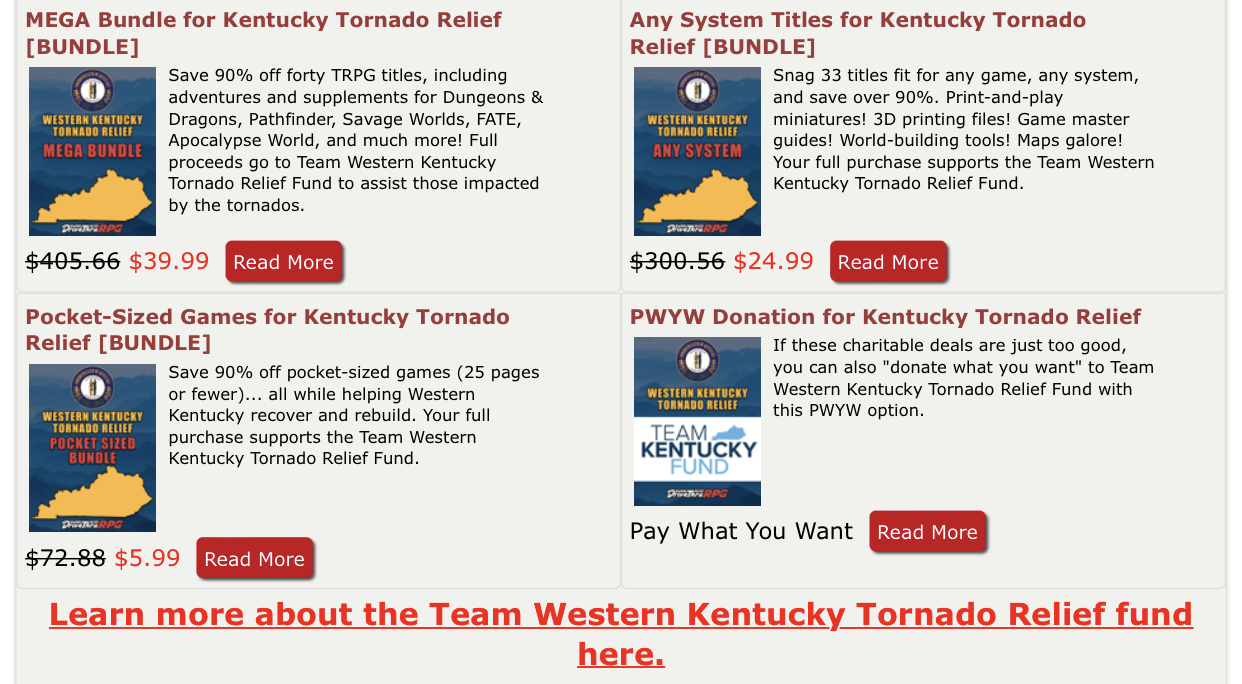Image resolution: width=1242 pixels, height=684 pixels.
Task: Open Any System Titles bundle title link
Action: pyautogui.click(x=857, y=33)
